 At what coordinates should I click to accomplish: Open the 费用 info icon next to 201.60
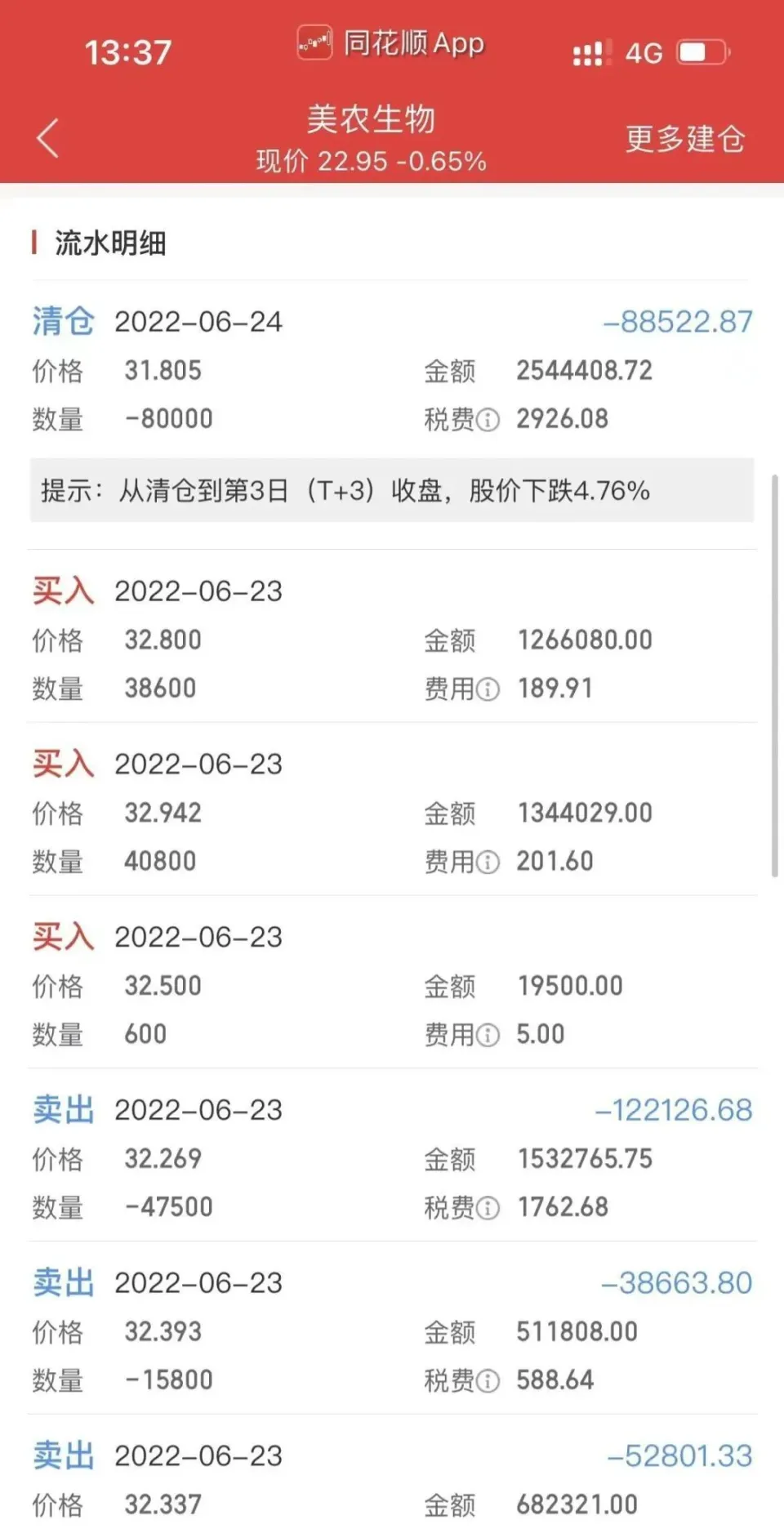pos(488,863)
